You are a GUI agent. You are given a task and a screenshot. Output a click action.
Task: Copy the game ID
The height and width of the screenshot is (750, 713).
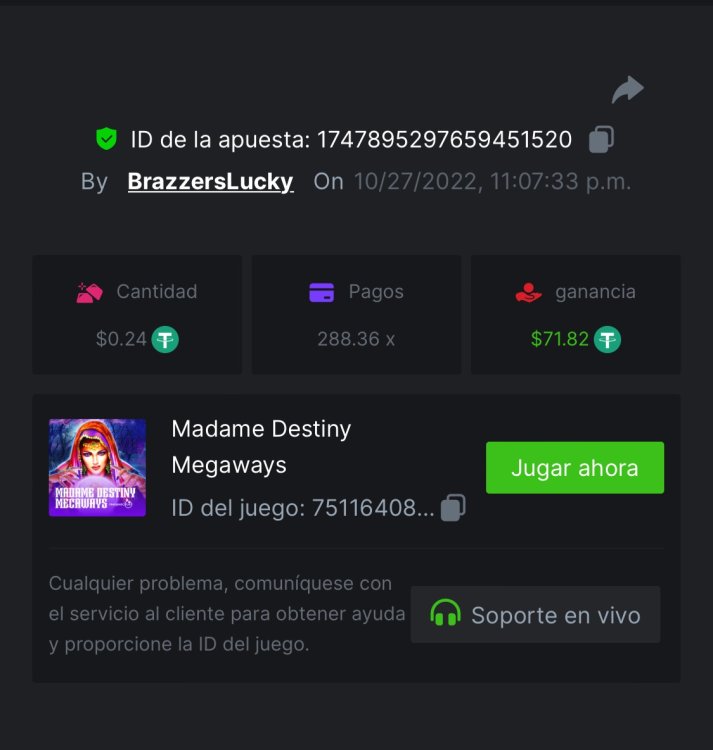pos(453,508)
